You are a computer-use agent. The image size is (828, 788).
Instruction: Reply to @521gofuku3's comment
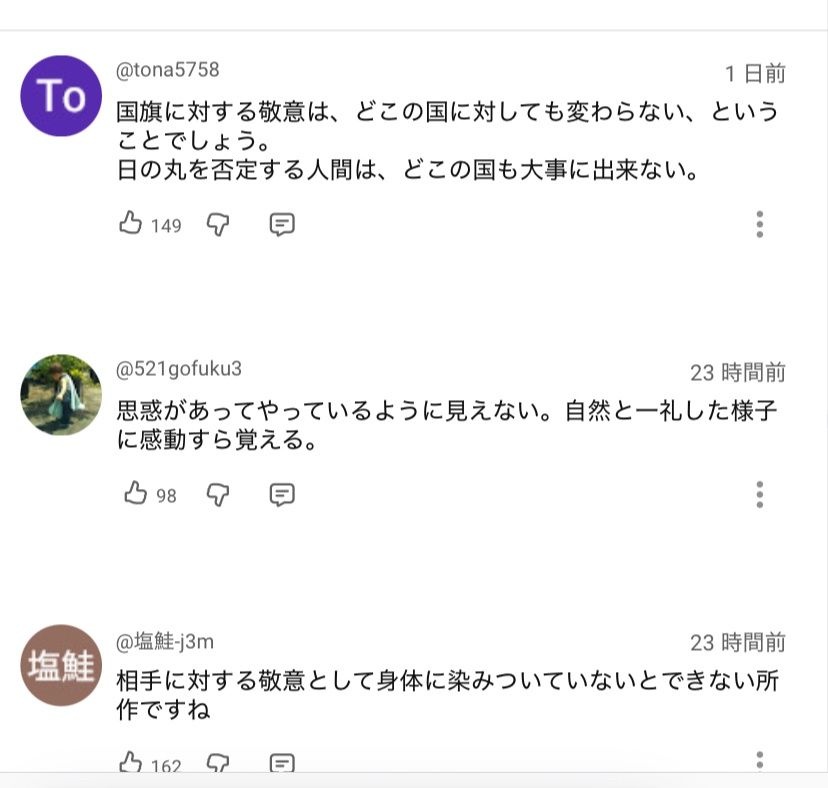point(282,493)
